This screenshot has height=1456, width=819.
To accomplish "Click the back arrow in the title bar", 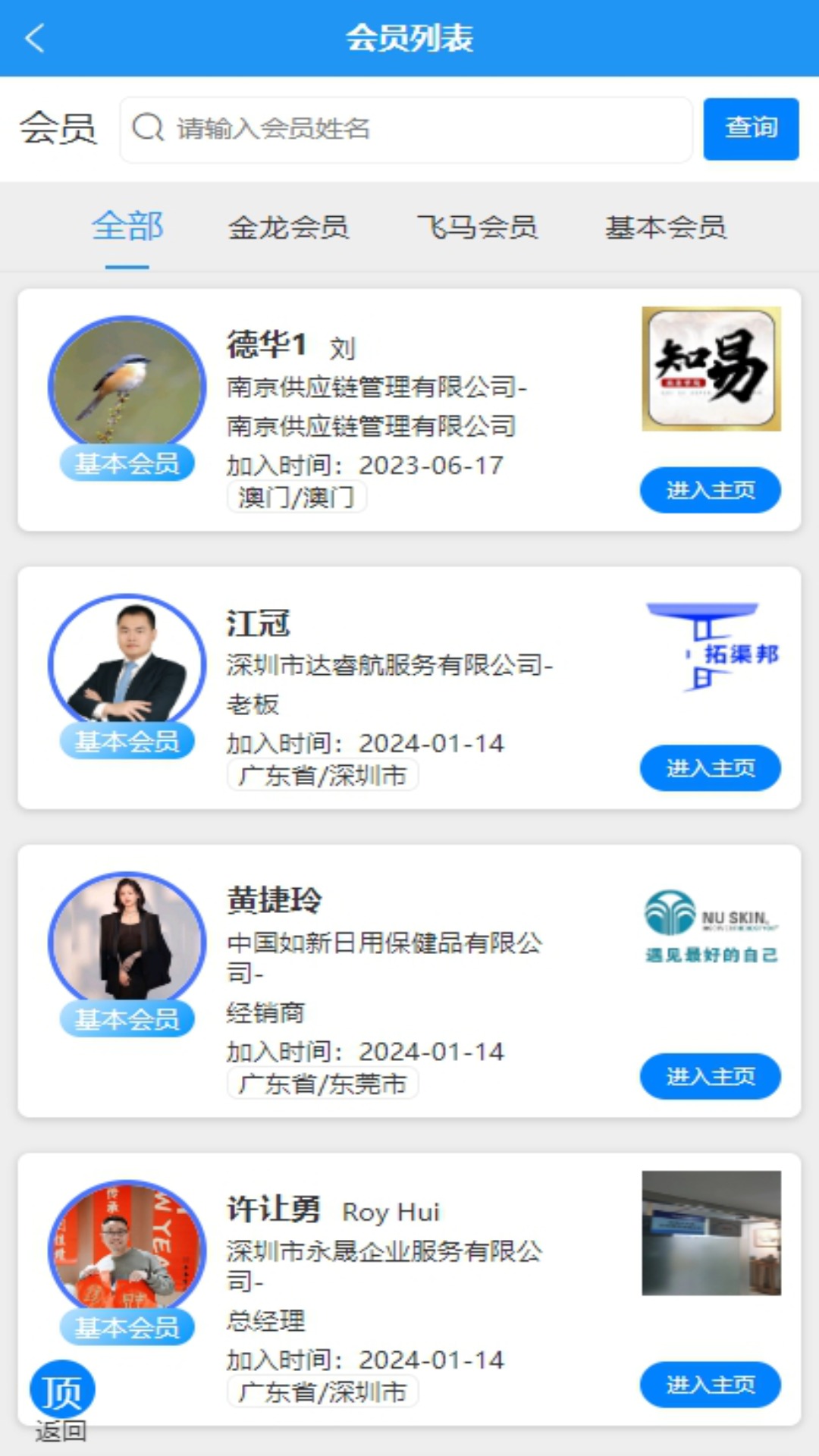I will coord(35,39).
